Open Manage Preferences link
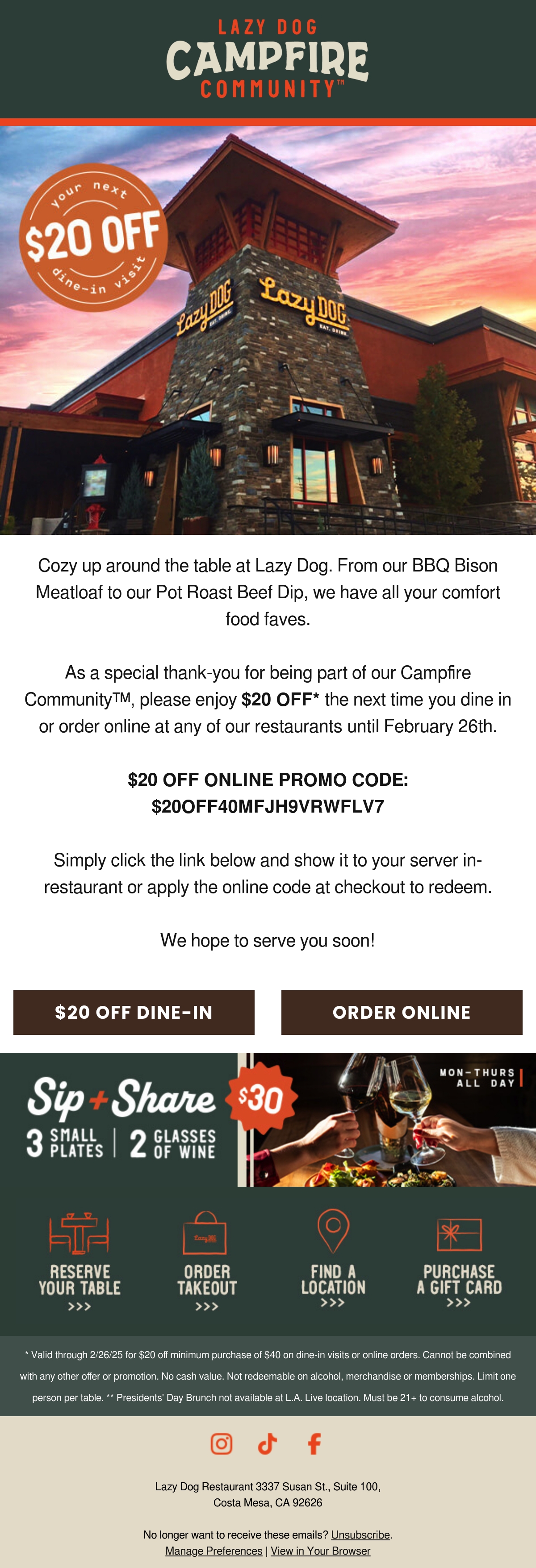The height and width of the screenshot is (1568, 536). [x=214, y=1550]
